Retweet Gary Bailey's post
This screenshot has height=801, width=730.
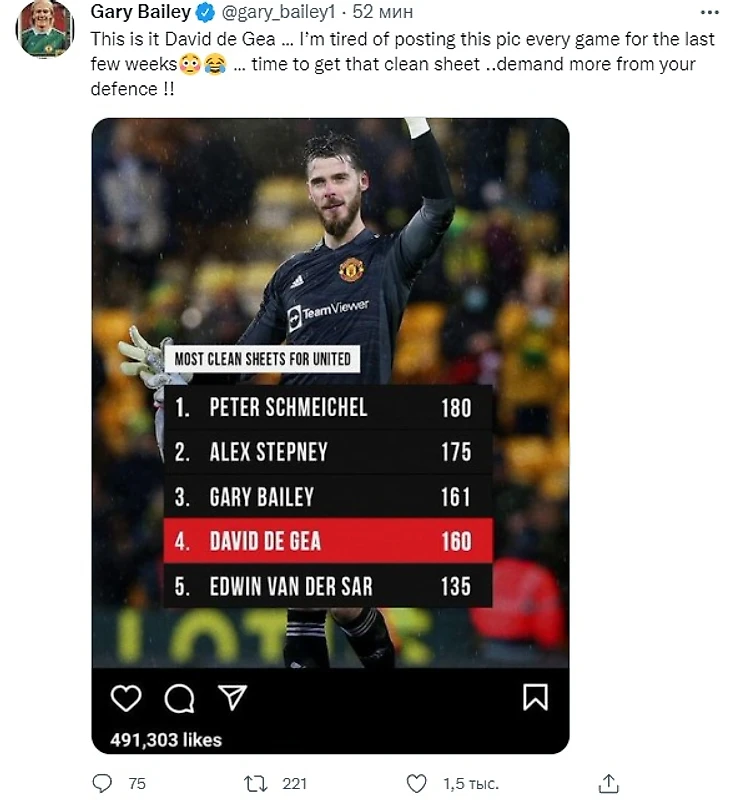257,783
